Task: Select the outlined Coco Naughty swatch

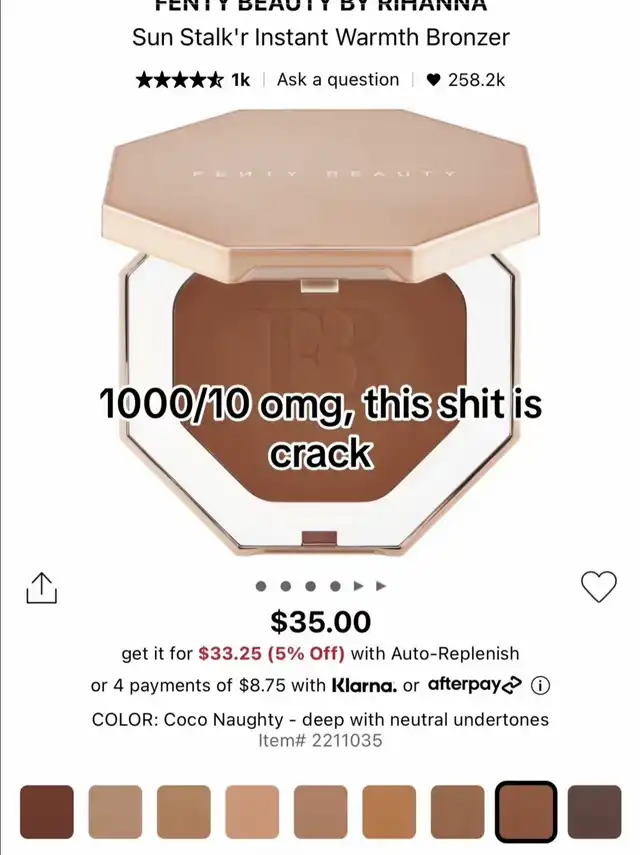Action: [525, 811]
